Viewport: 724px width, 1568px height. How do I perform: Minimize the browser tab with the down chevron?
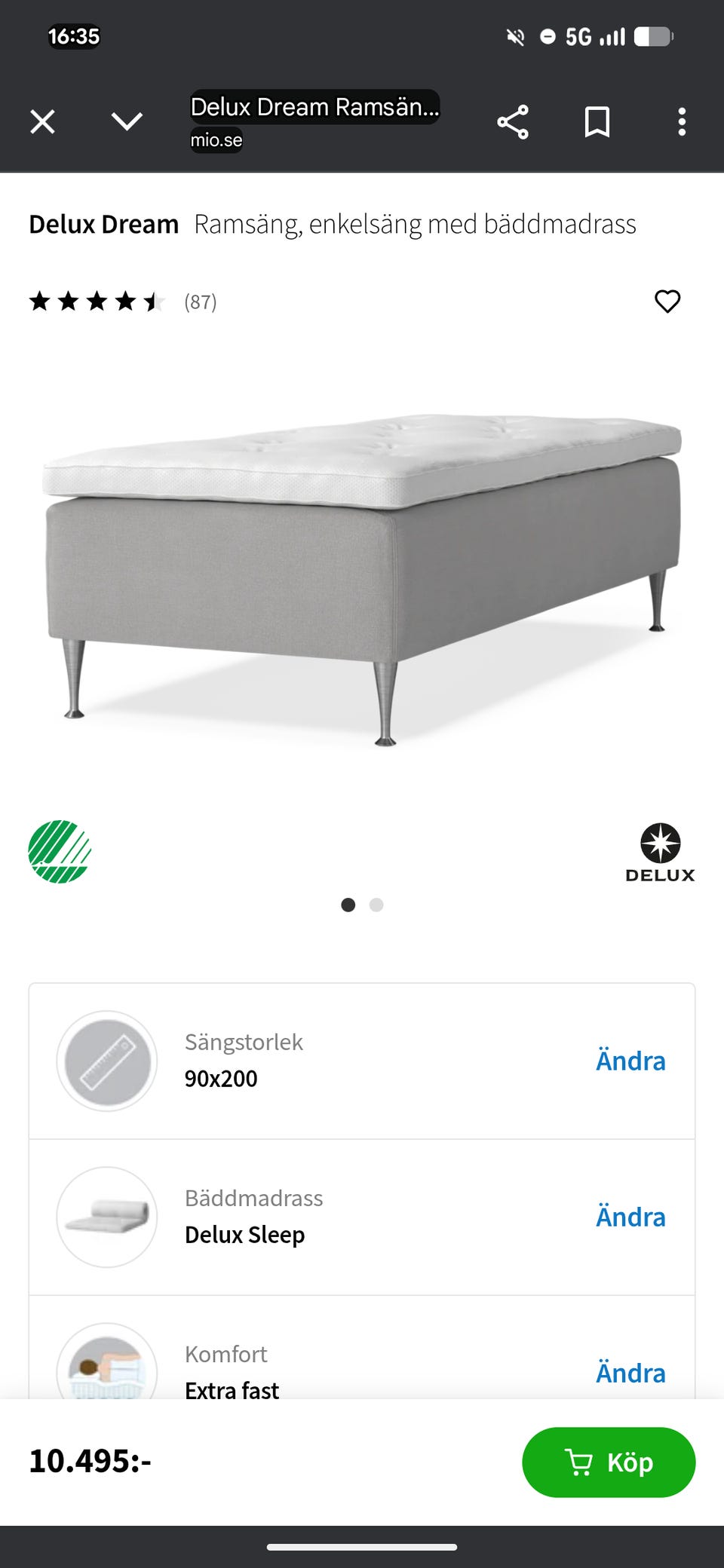[127, 121]
